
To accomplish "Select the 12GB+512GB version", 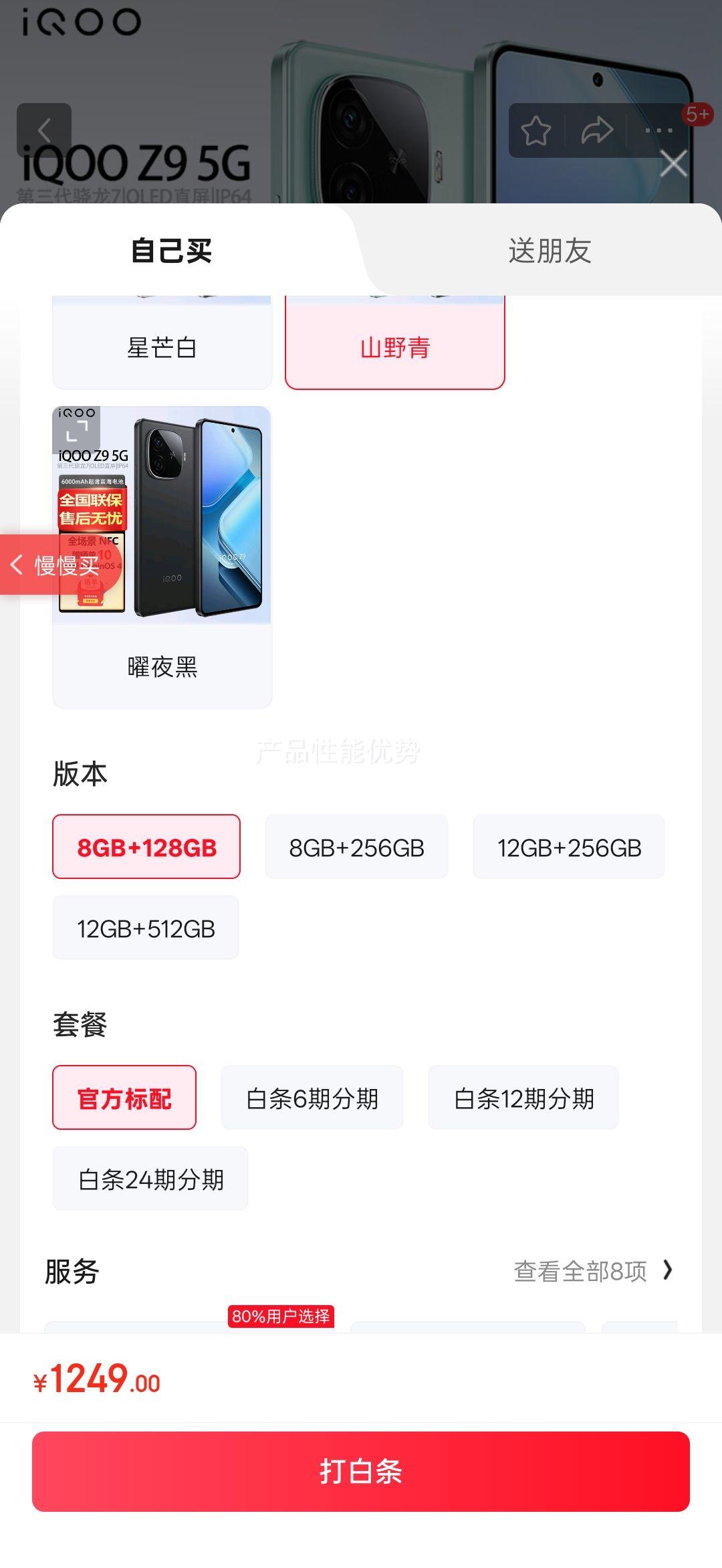I will click(x=145, y=927).
